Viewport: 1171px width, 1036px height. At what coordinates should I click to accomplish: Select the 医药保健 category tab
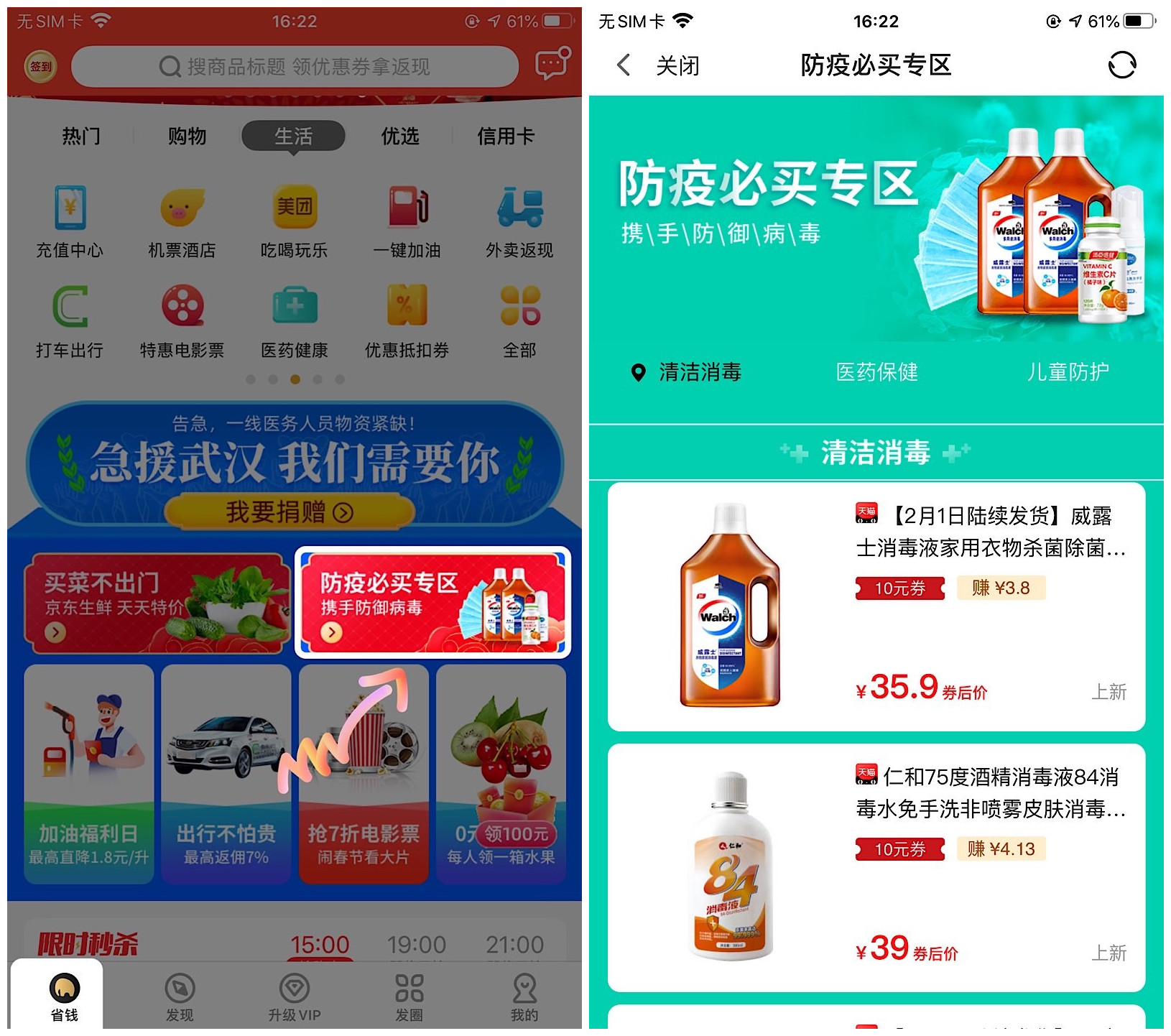(x=876, y=372)
